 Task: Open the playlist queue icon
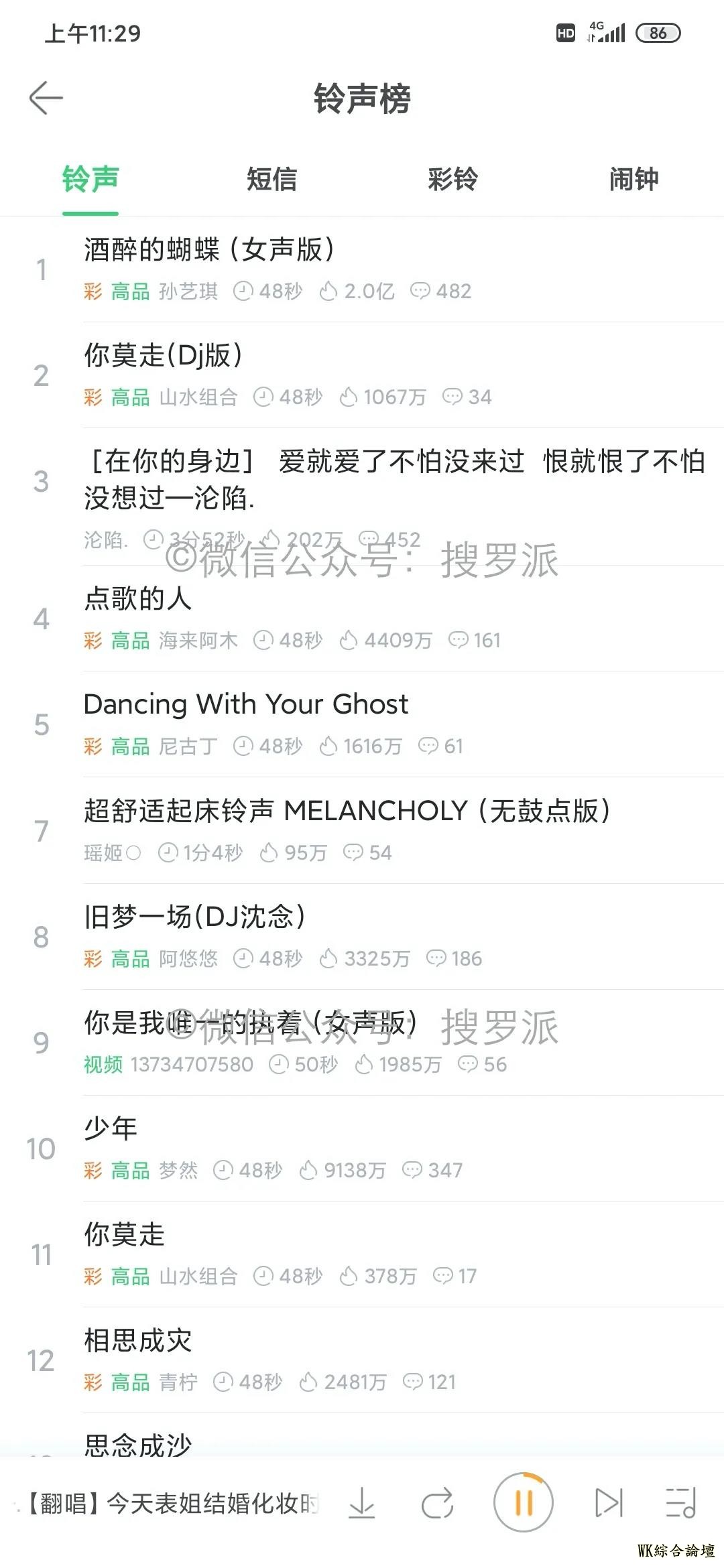point(680,1503)
